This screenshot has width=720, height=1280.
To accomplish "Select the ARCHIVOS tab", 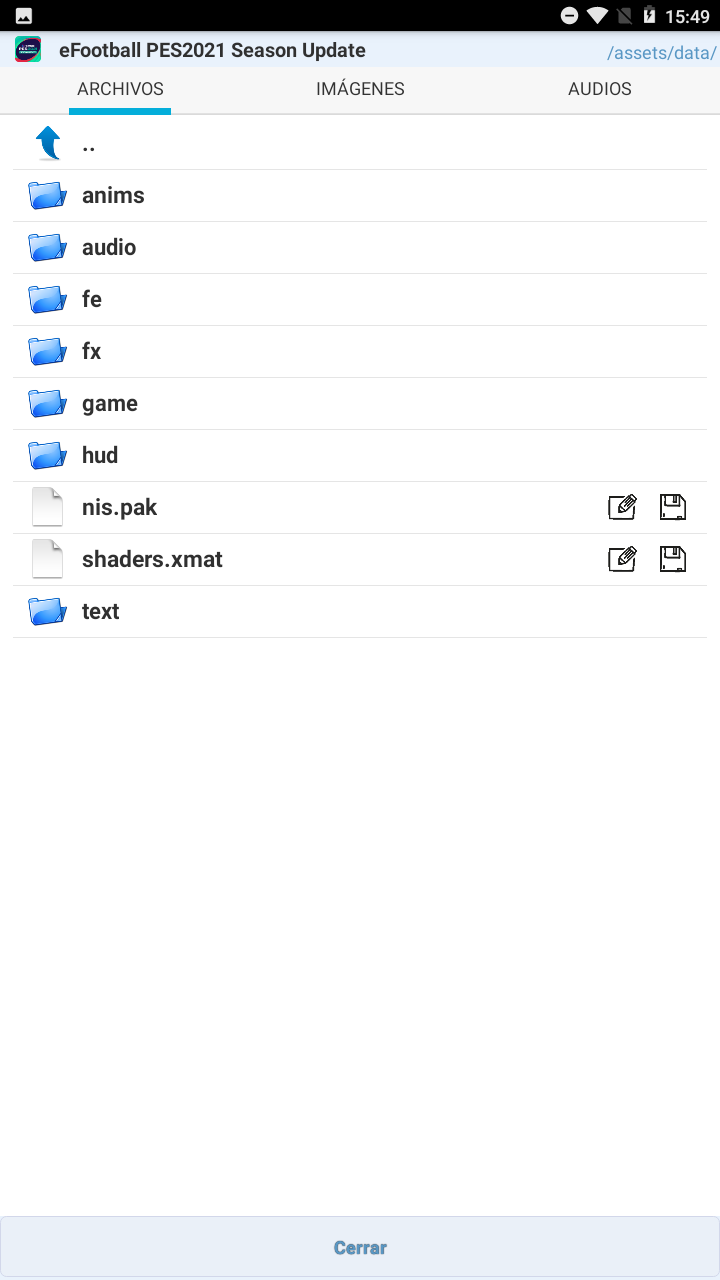I will (x=120, y=89).
